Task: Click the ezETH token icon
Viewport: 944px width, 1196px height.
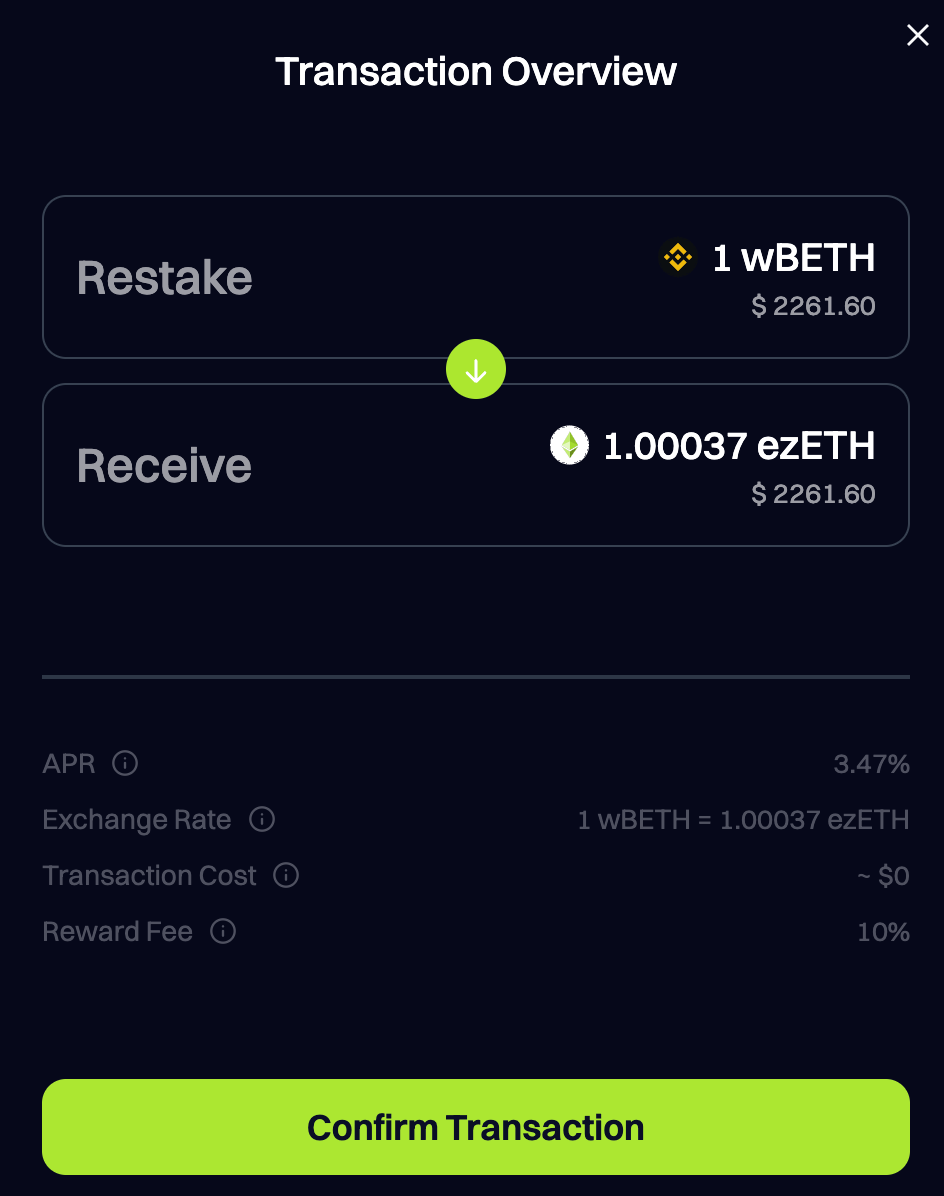Action: [569, 445]
